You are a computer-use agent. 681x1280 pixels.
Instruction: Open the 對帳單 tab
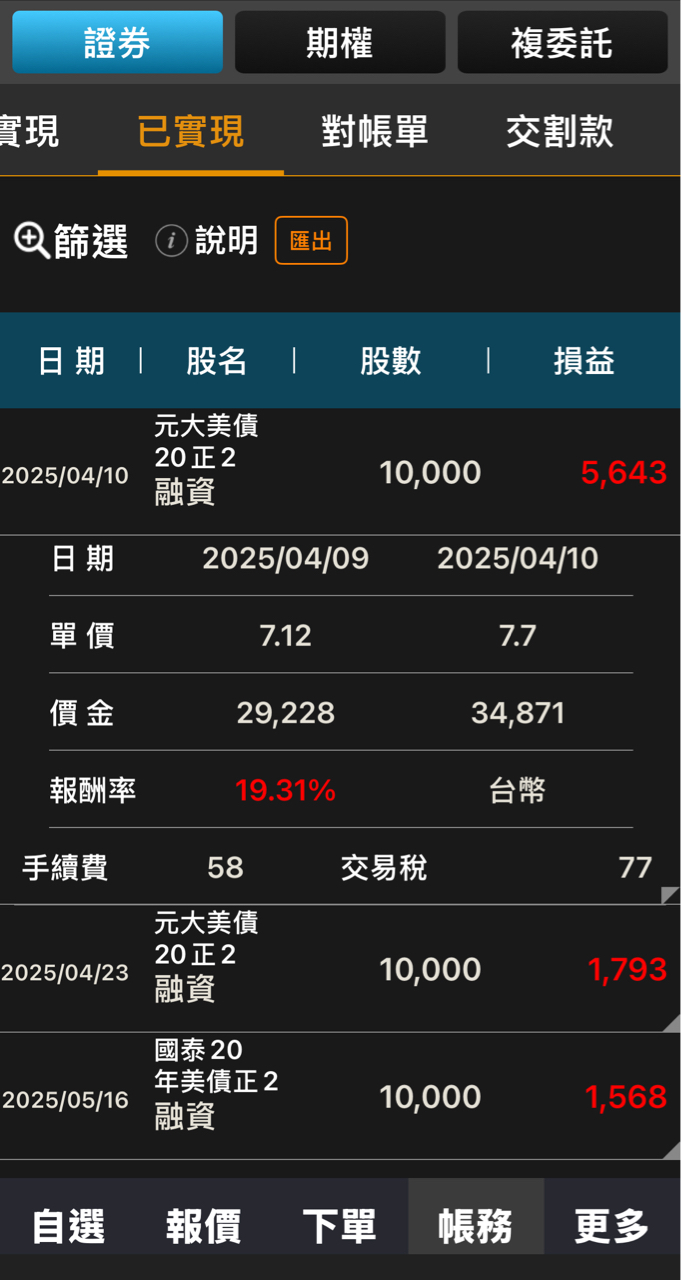pos(374,132)
